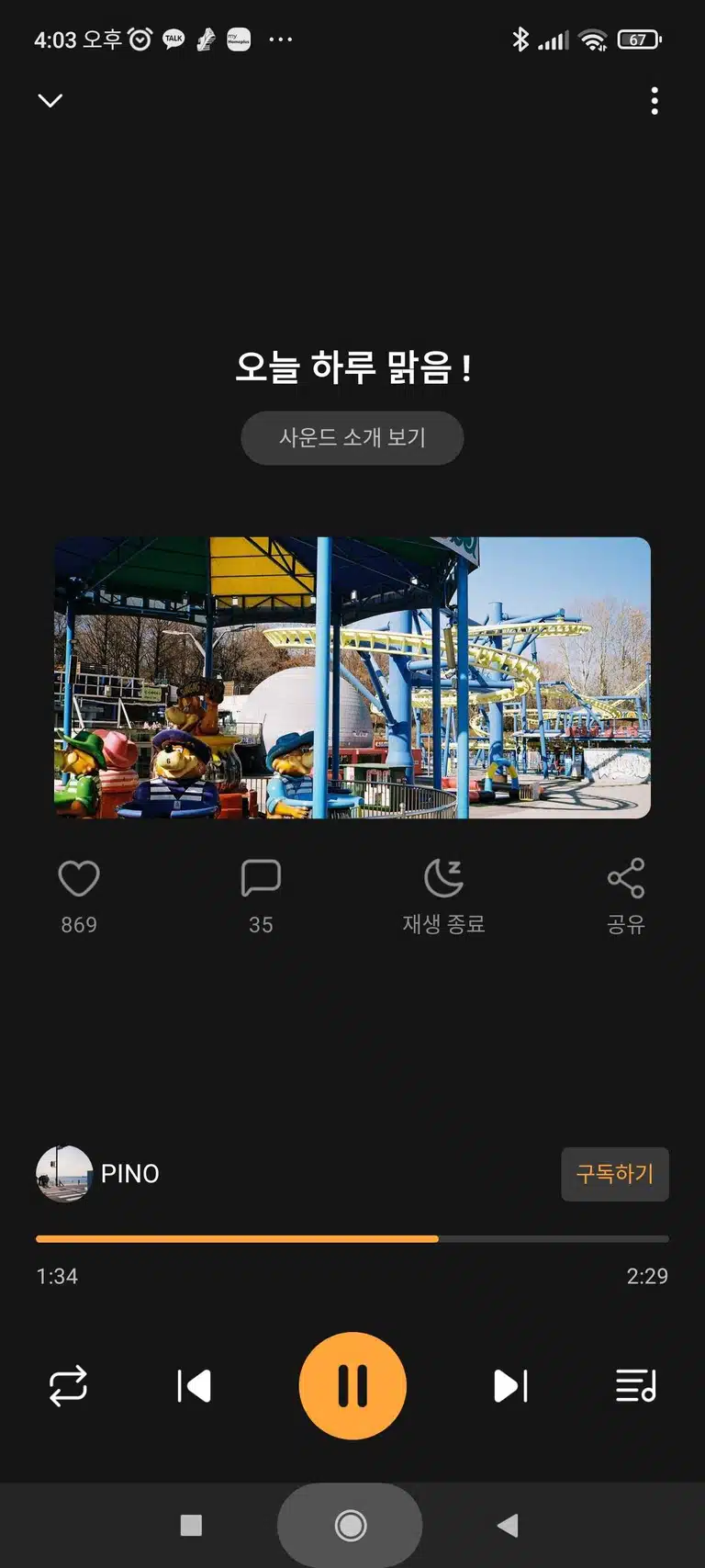
Task: Open the three-dot overflow menu
Action: pyautogui.click(x=655, y=101)
